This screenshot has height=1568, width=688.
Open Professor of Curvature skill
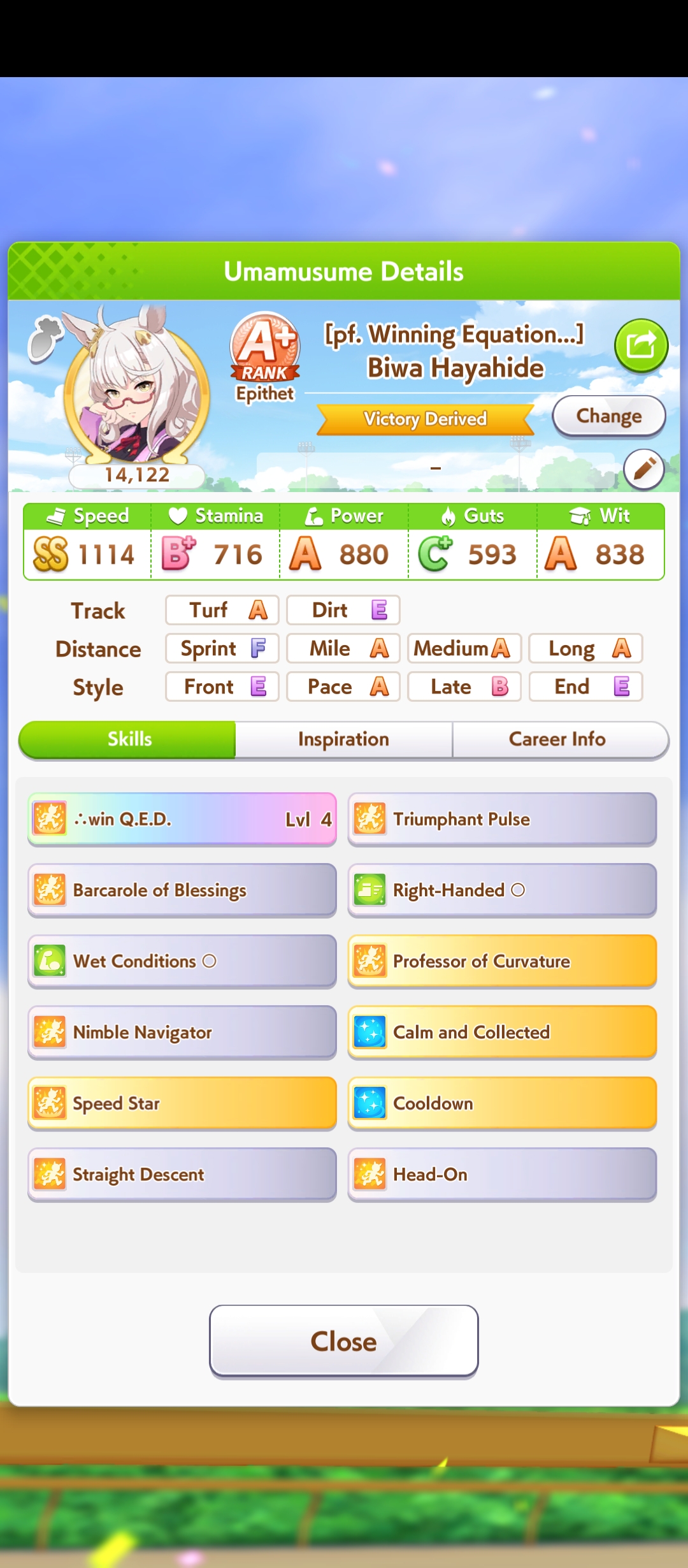(502, 961)
